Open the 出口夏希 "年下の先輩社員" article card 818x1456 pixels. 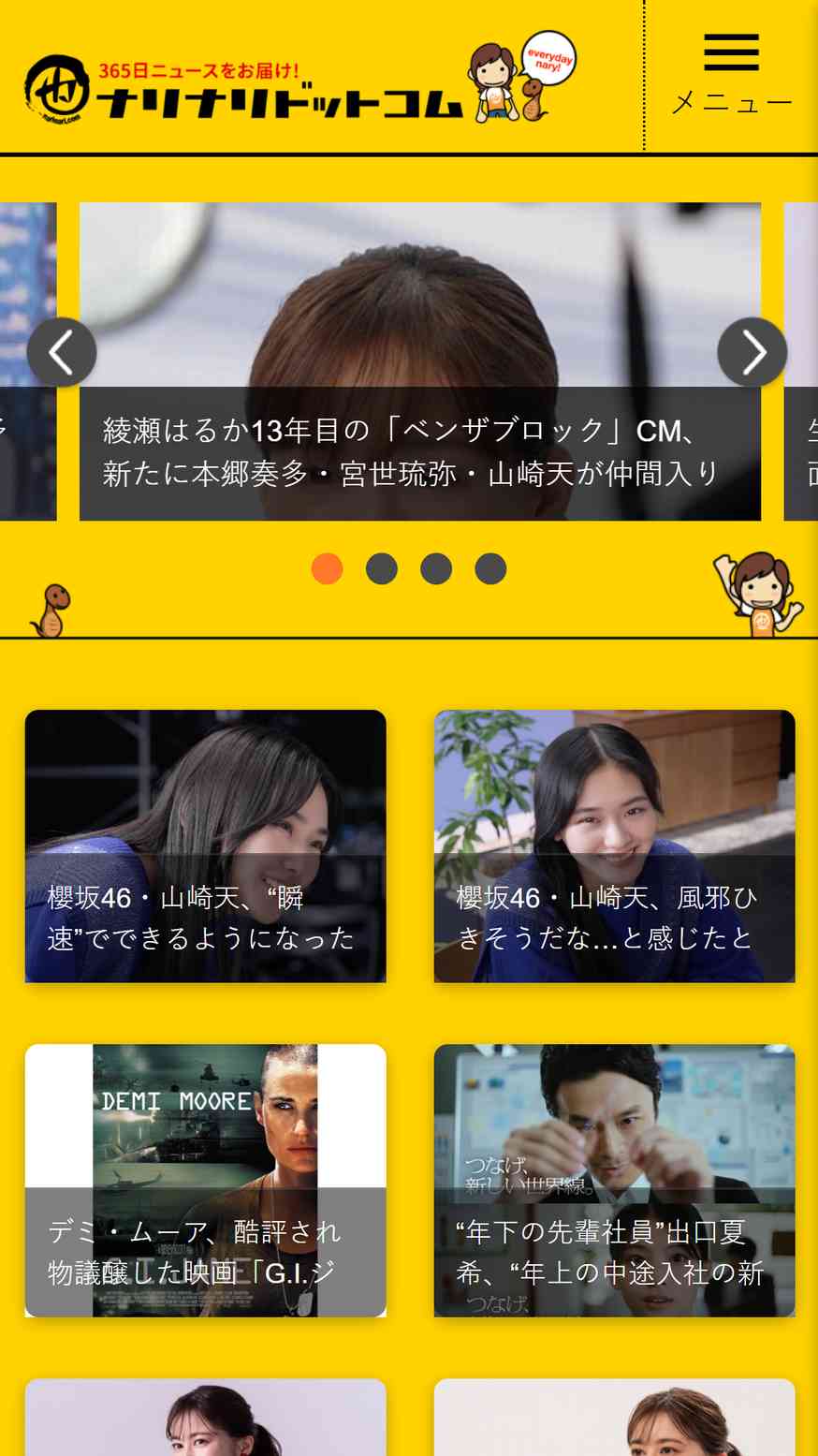tap(615, 1181)
